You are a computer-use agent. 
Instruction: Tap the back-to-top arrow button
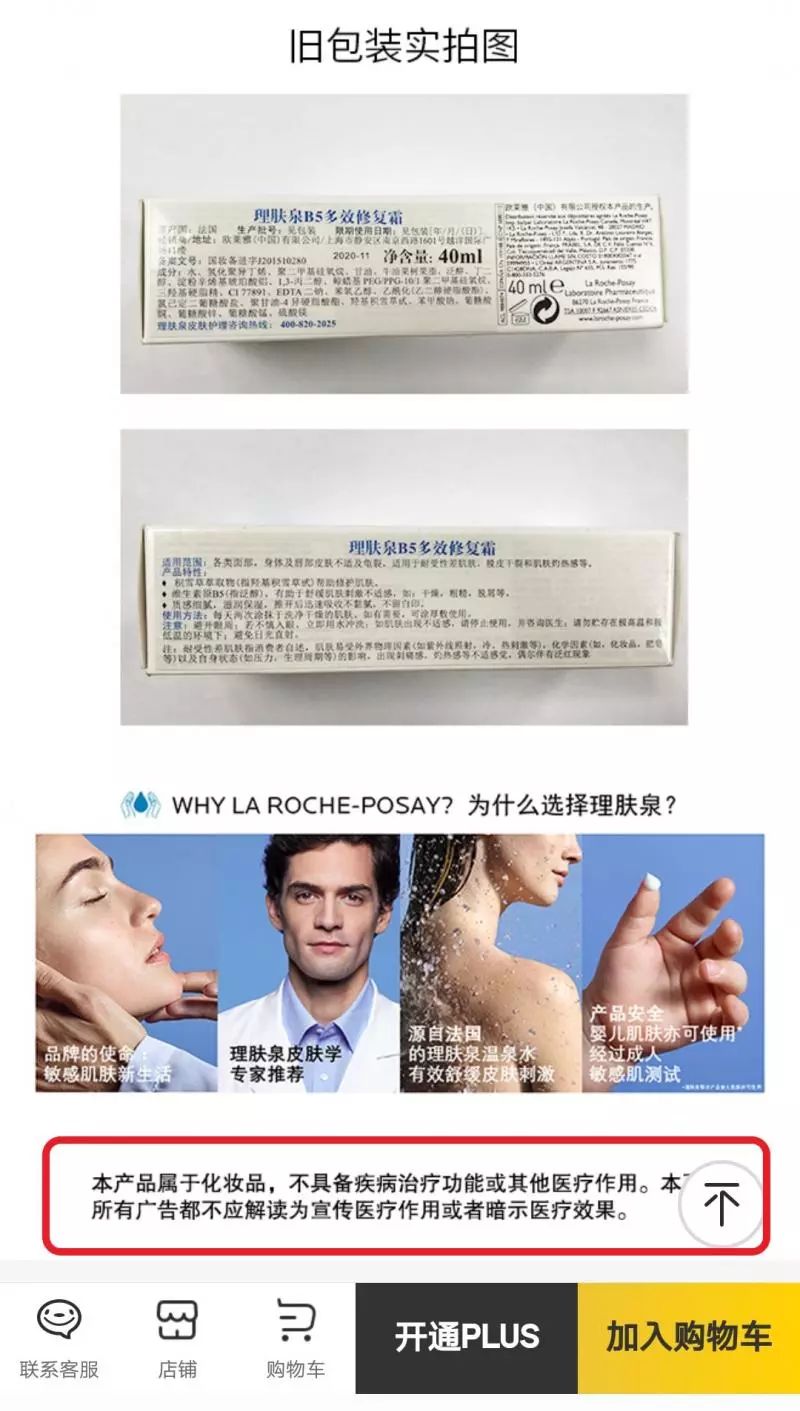(722, 1202)
